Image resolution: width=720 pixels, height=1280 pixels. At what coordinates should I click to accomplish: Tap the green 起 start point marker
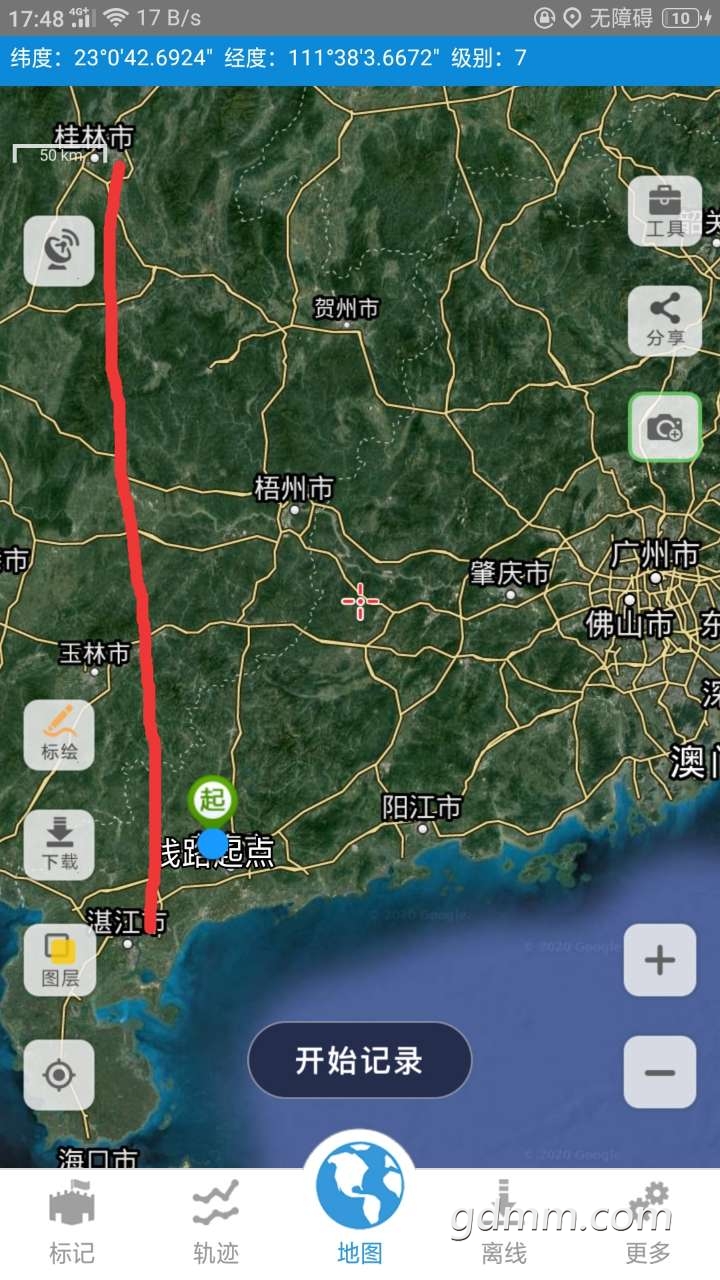212,800
